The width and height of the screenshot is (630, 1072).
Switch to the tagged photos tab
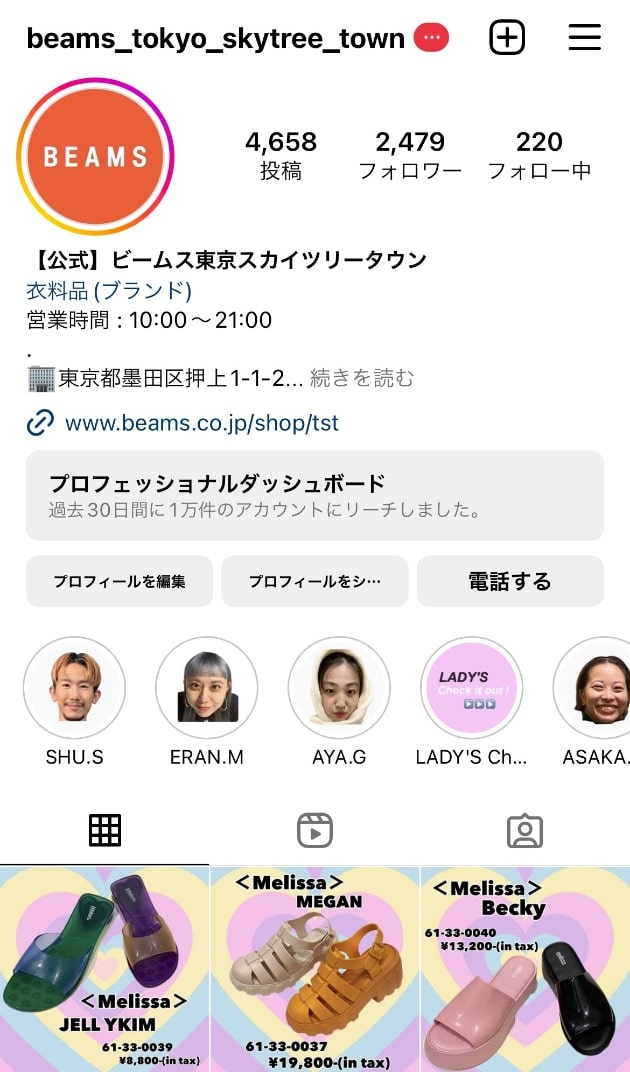coord(524,830)
